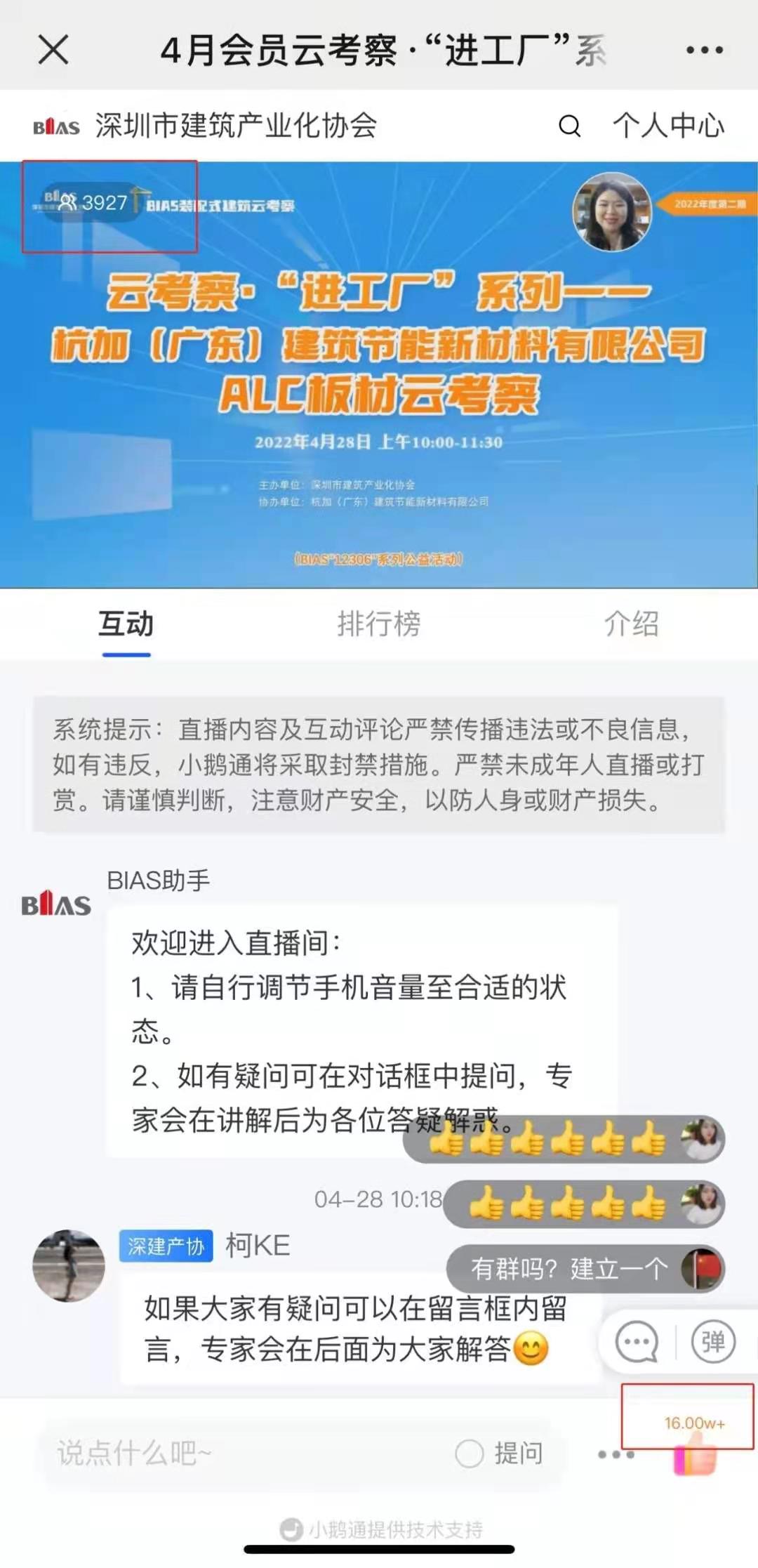Viewport: 758px width, 1568px height.
Task: Open the chat bubble comments icon
Action: pos(637,1341)
